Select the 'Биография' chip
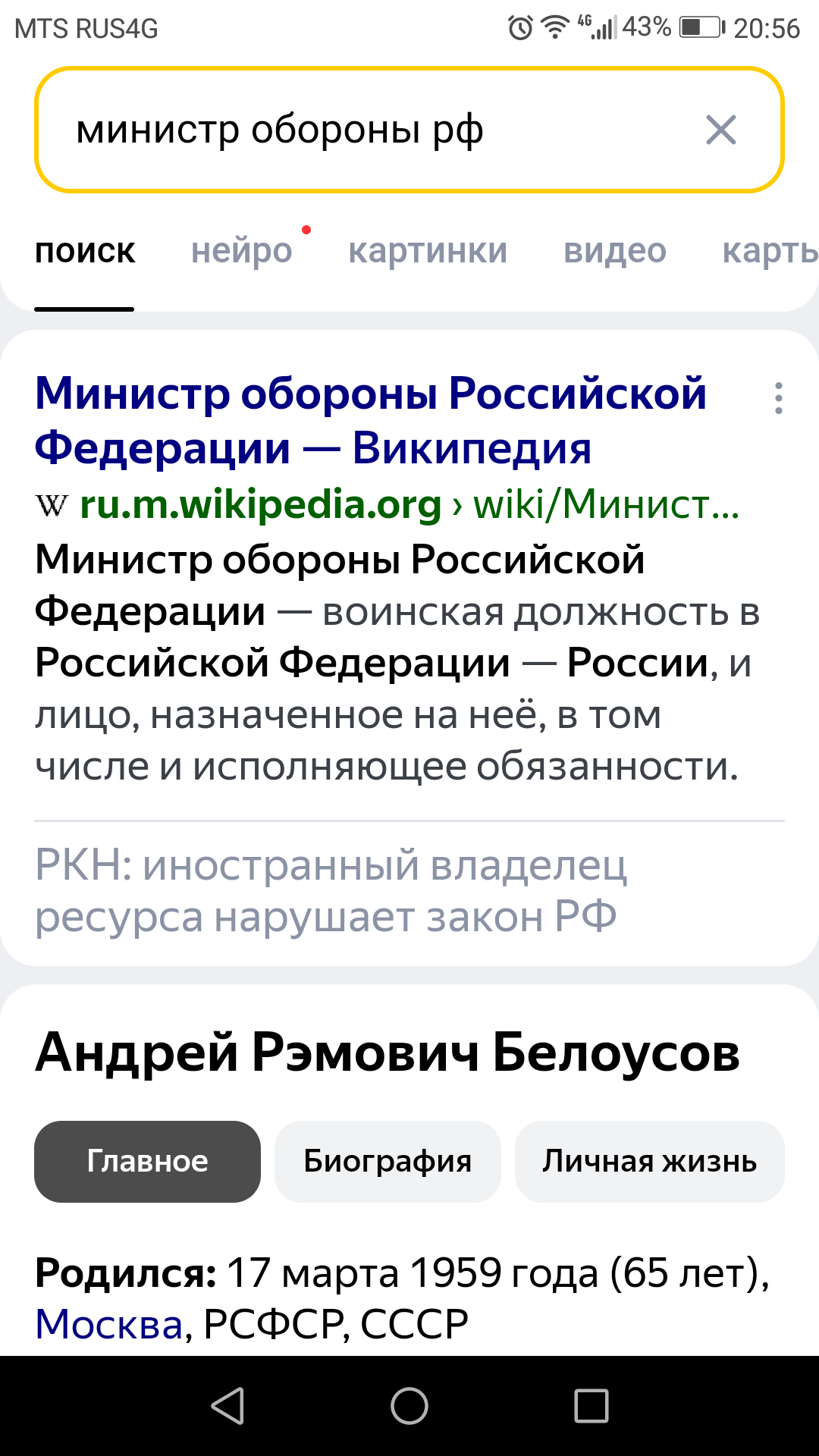Screen dimensions: 819x1456 (388, 1161)
